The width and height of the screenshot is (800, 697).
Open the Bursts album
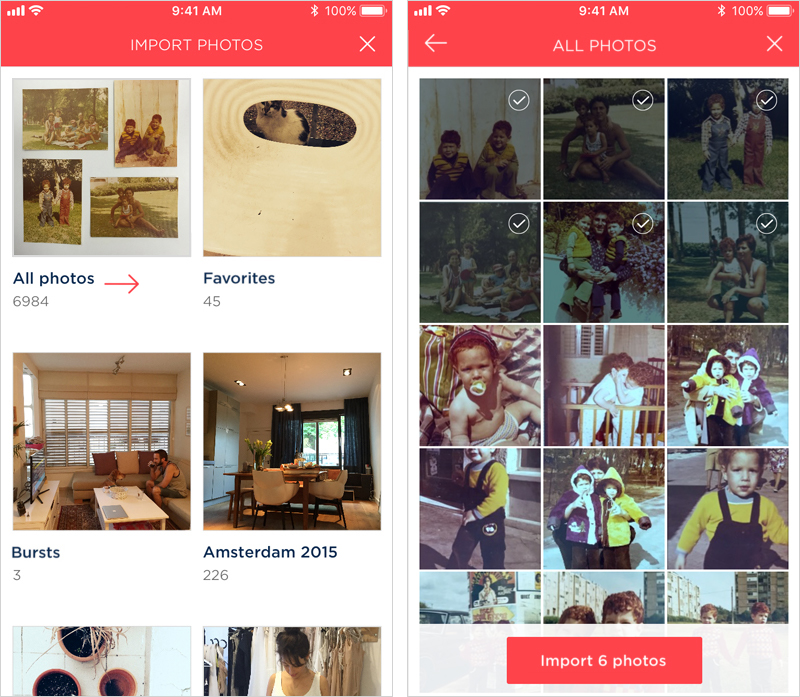tap(101, 441)
